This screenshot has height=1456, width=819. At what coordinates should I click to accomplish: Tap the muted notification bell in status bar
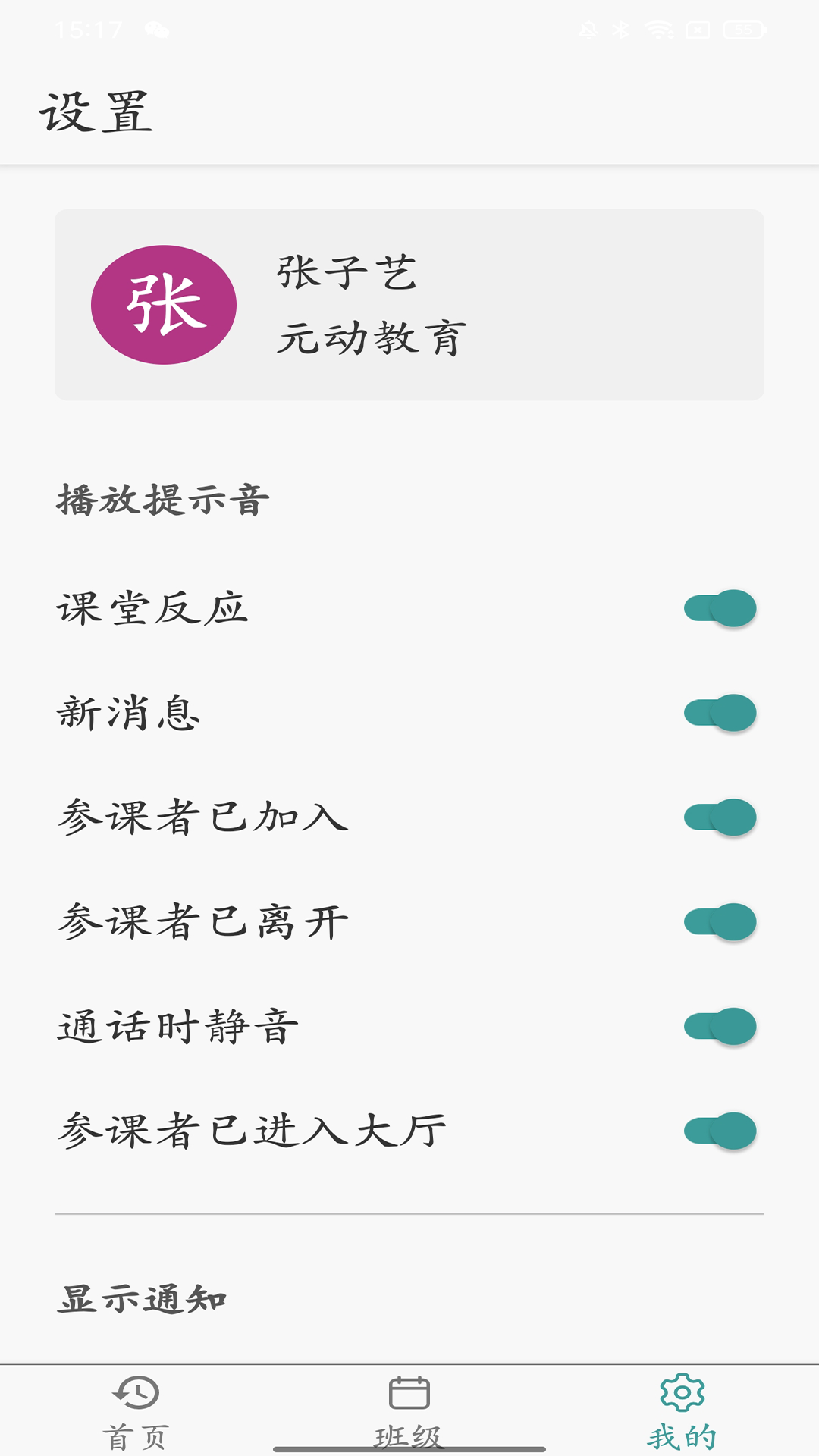click(588, 29)
